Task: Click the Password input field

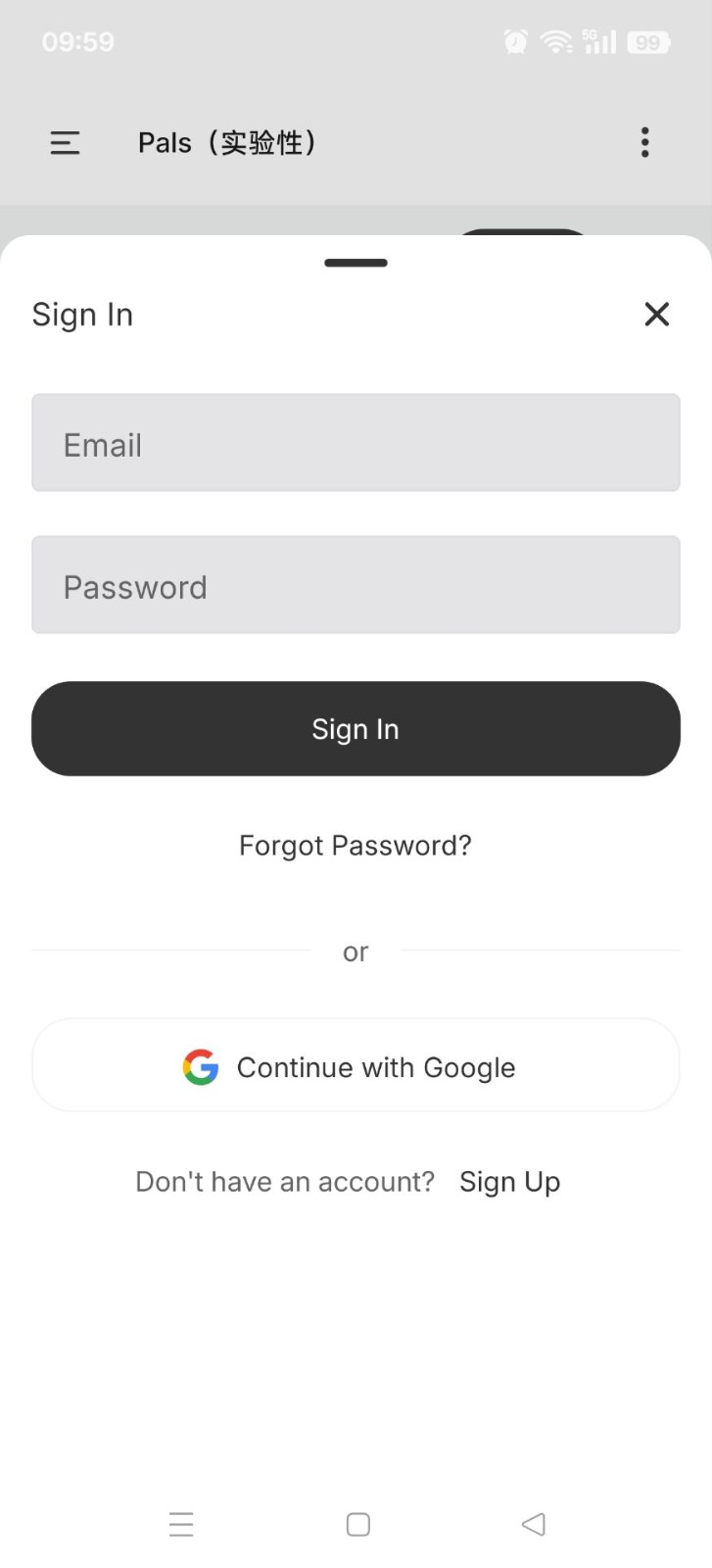Action: pos(356,585)
